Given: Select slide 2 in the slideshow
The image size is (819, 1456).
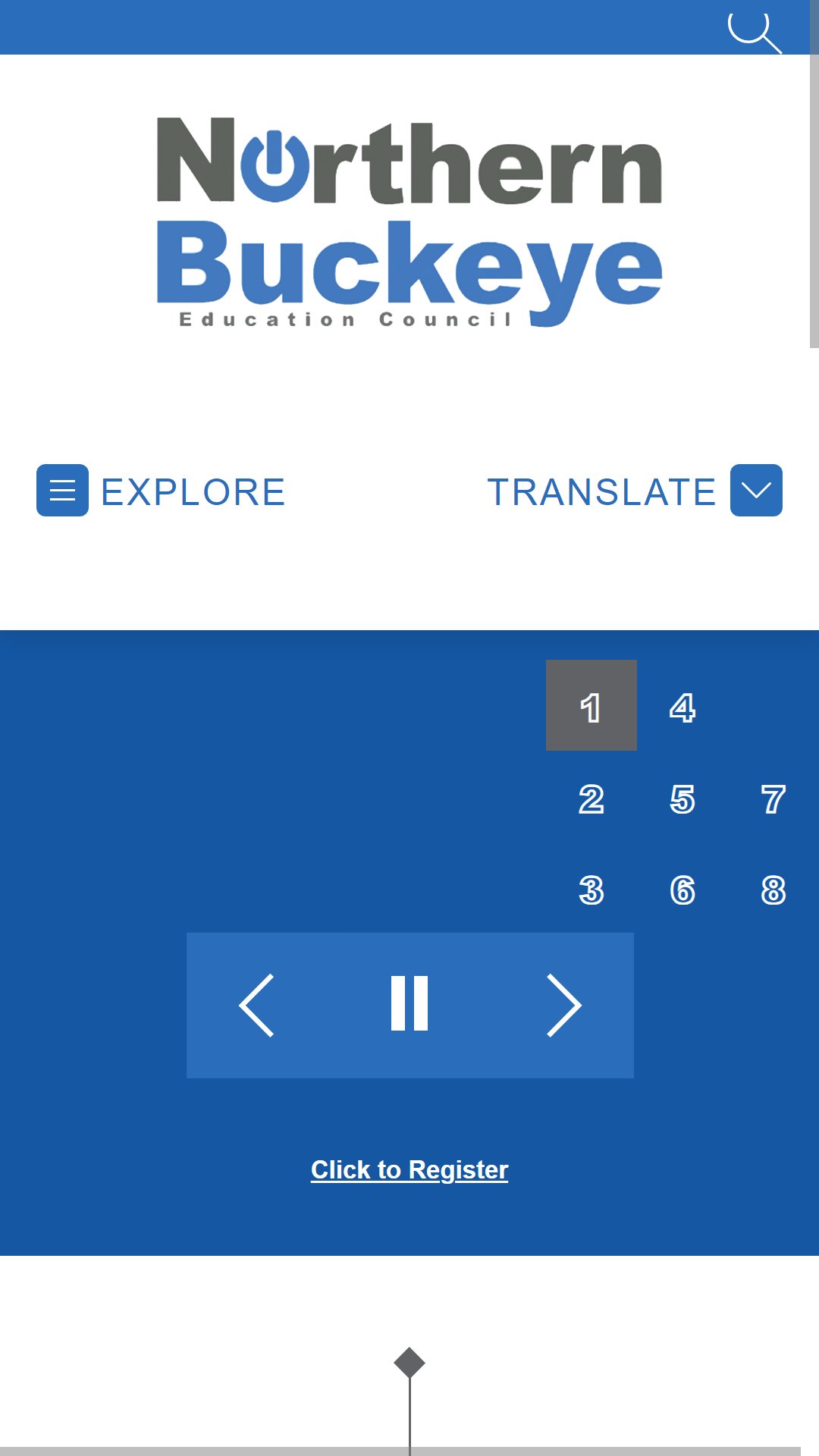Looking at the screenshot, I should point(591,796).
